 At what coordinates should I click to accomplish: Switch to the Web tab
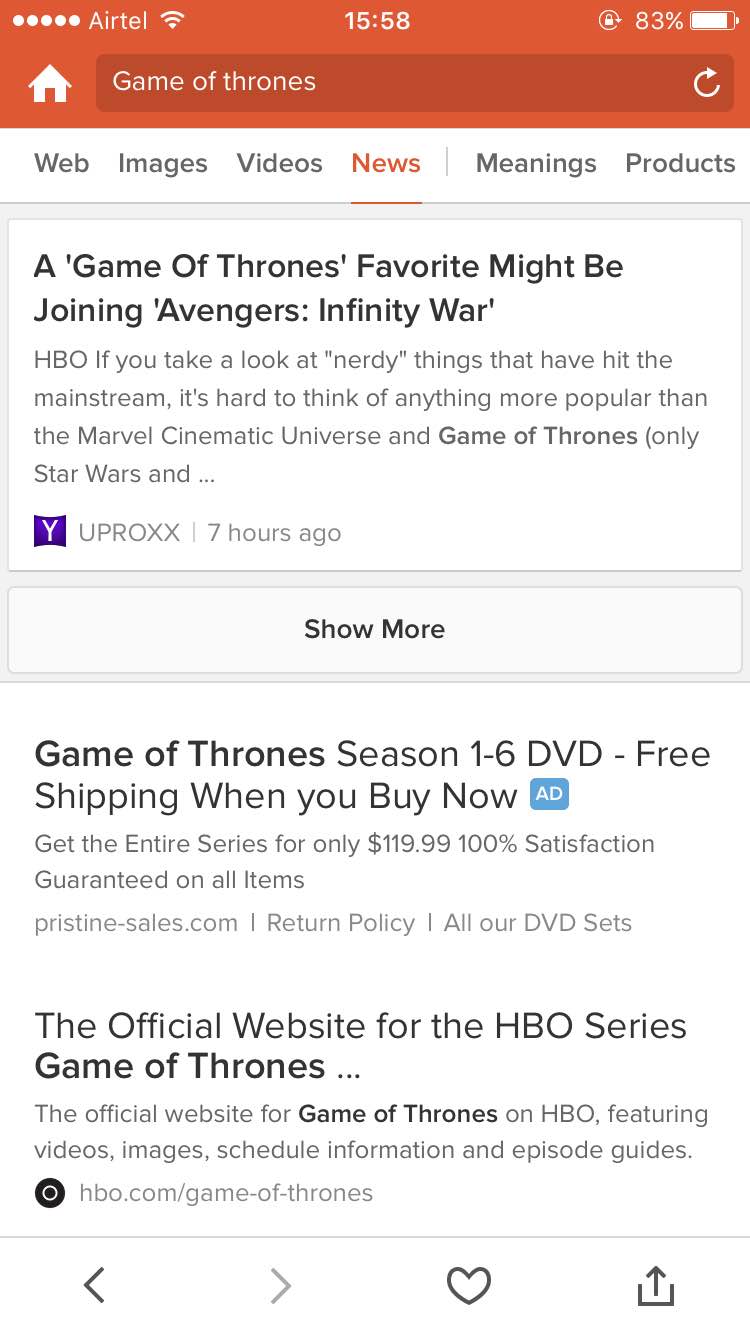pyautogui.click(x=61, y=163)
